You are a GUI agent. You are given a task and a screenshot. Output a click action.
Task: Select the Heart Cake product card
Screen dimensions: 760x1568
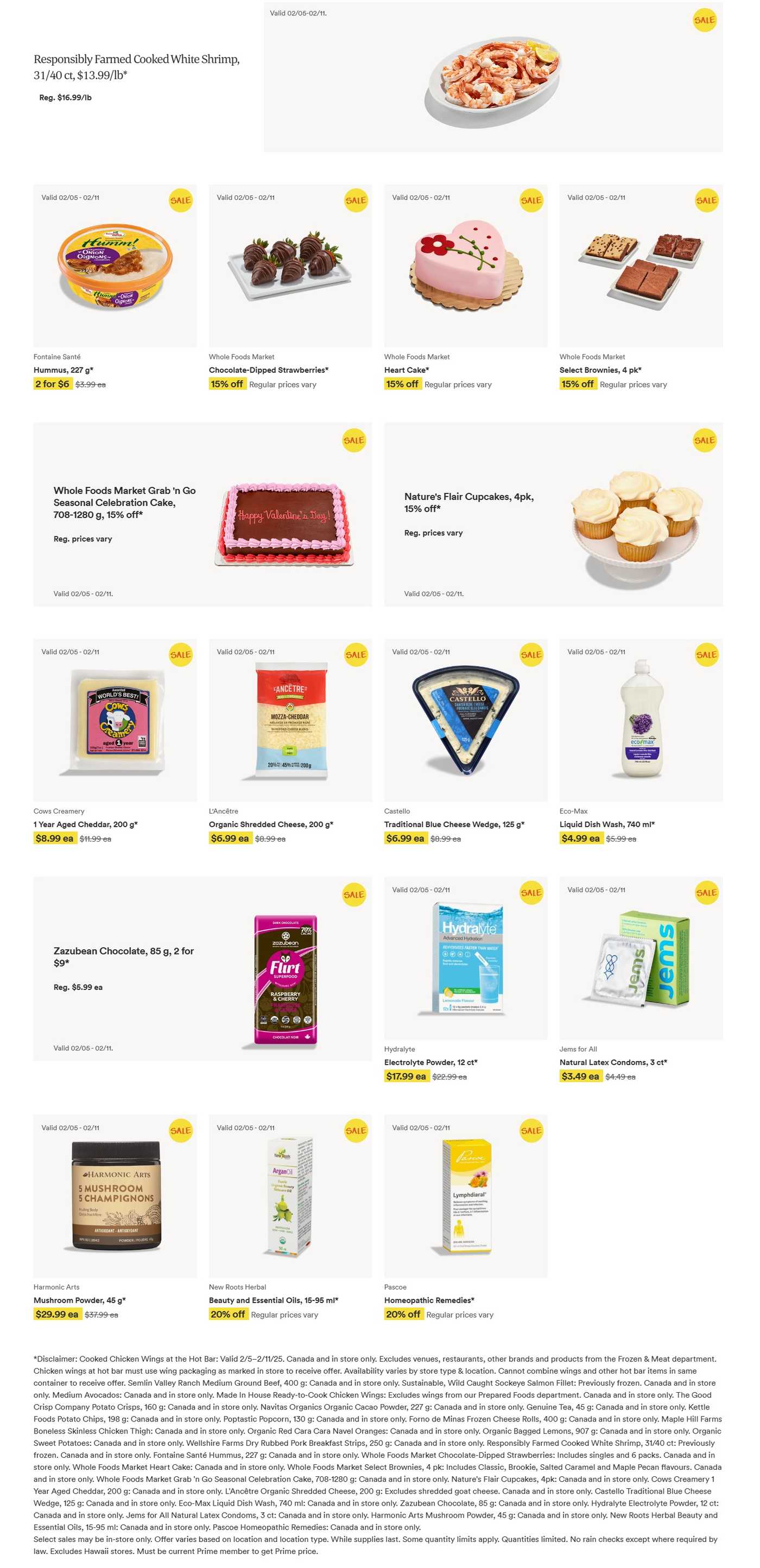(466, 287)
